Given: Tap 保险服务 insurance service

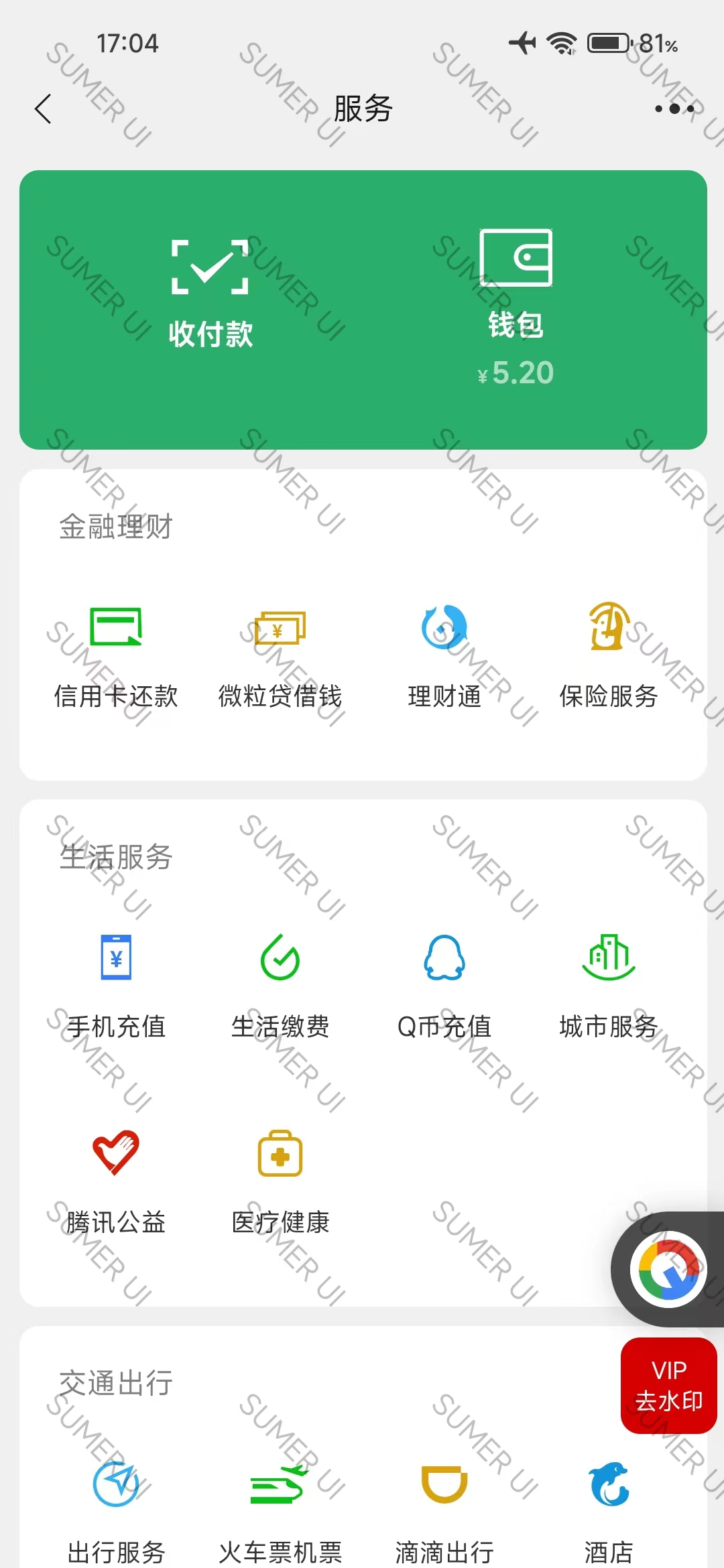Looking at the screenshot, I should pyautogui.click(x=609, y=657).
